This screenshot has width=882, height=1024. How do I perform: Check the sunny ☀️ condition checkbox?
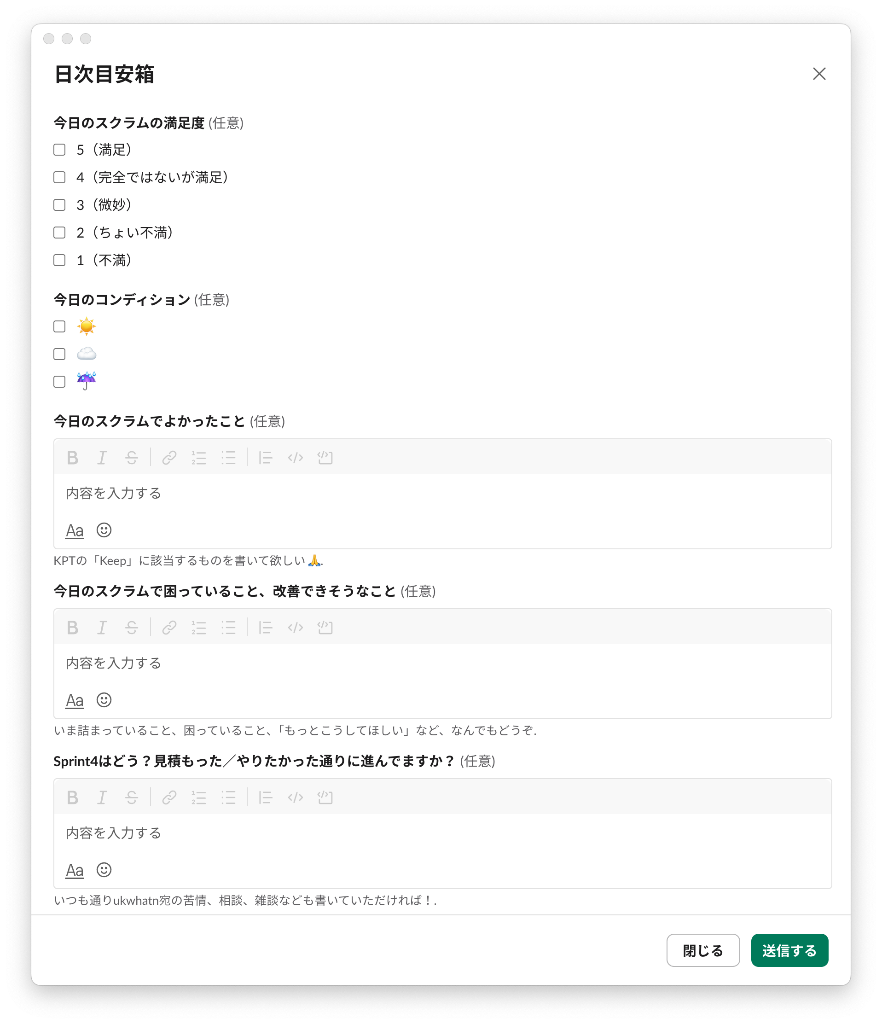(59, 326)
